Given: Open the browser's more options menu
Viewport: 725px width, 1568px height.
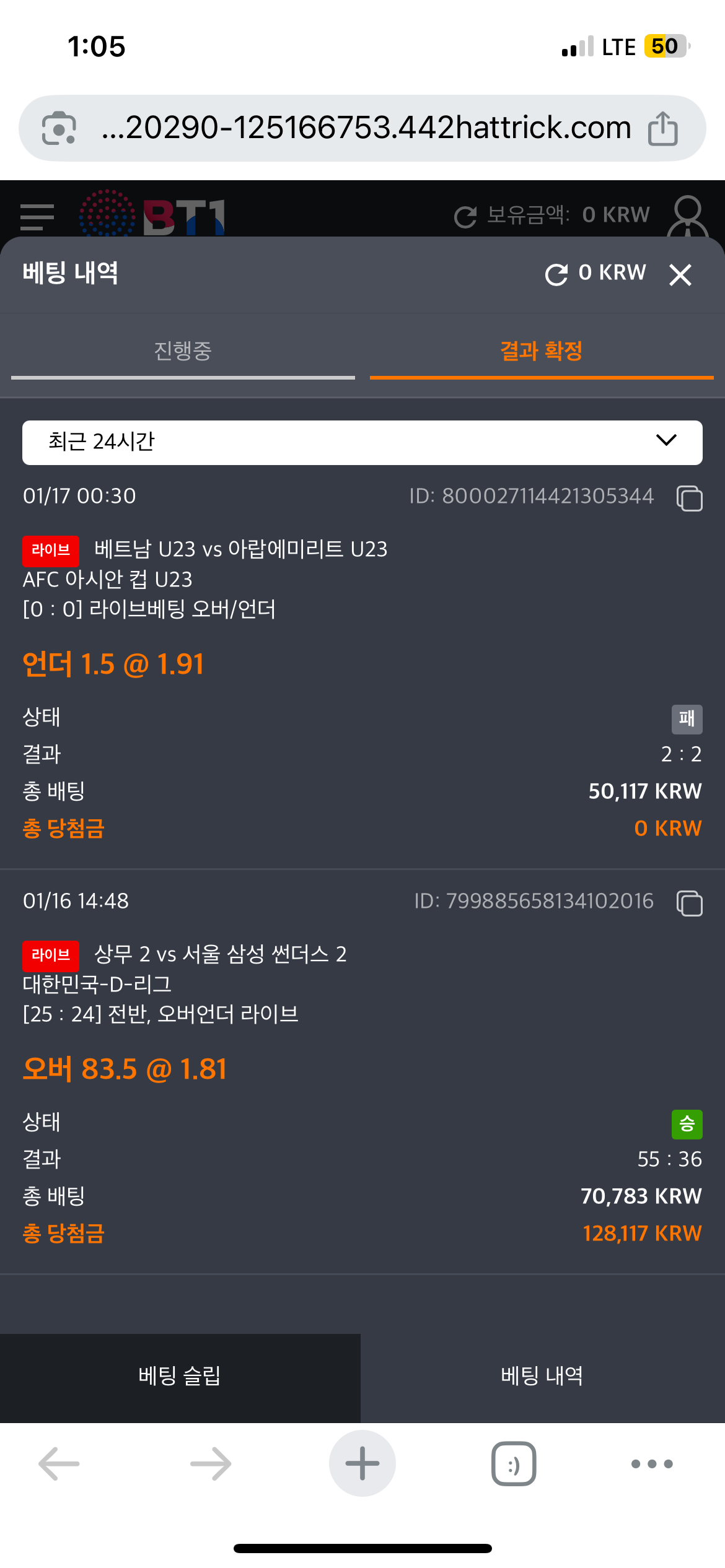Looking at the screenshot, I should [651, 1464].
